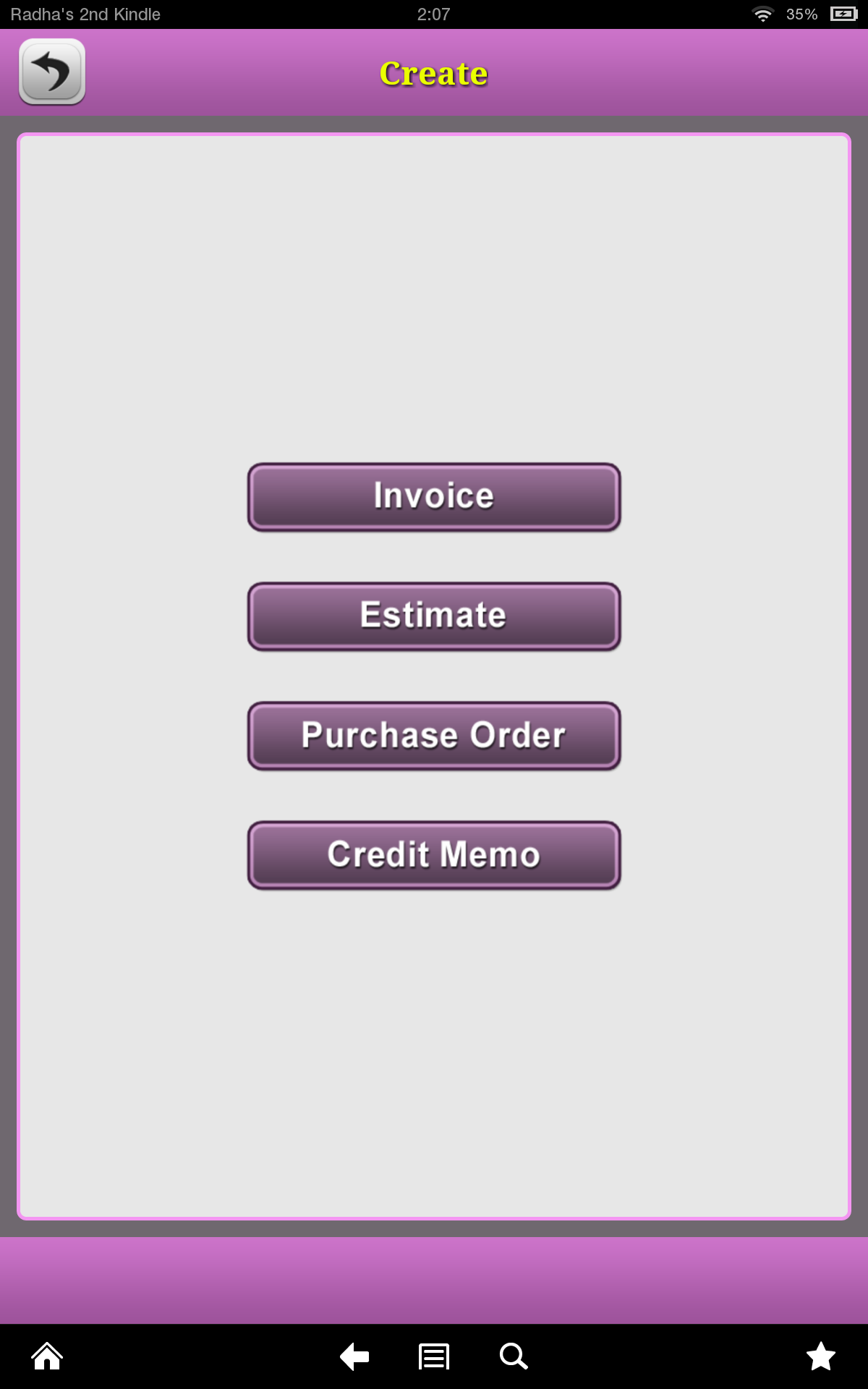Open favorites via the star icon

pyautogui.click(x=822, y=1356)
